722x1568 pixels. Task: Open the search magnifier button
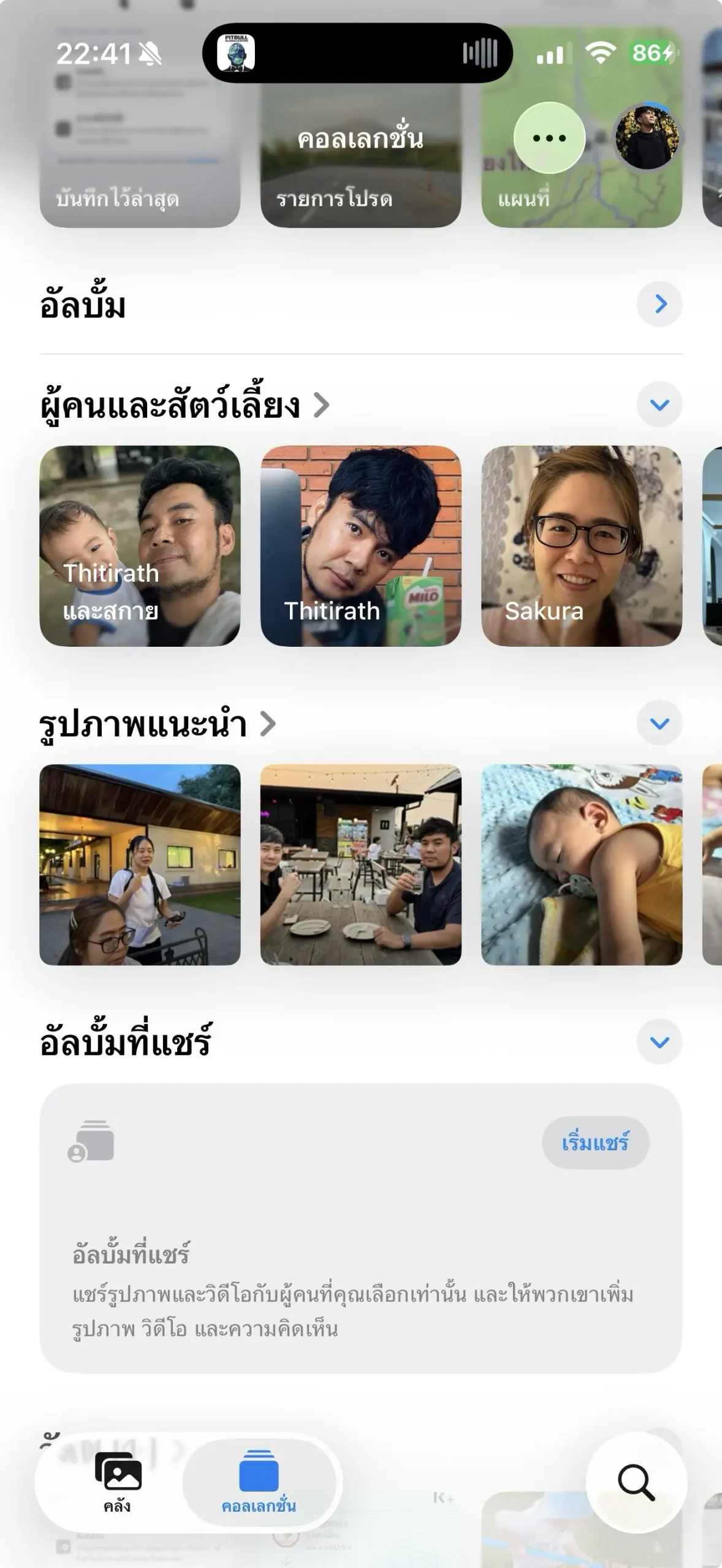point(636,1482)
